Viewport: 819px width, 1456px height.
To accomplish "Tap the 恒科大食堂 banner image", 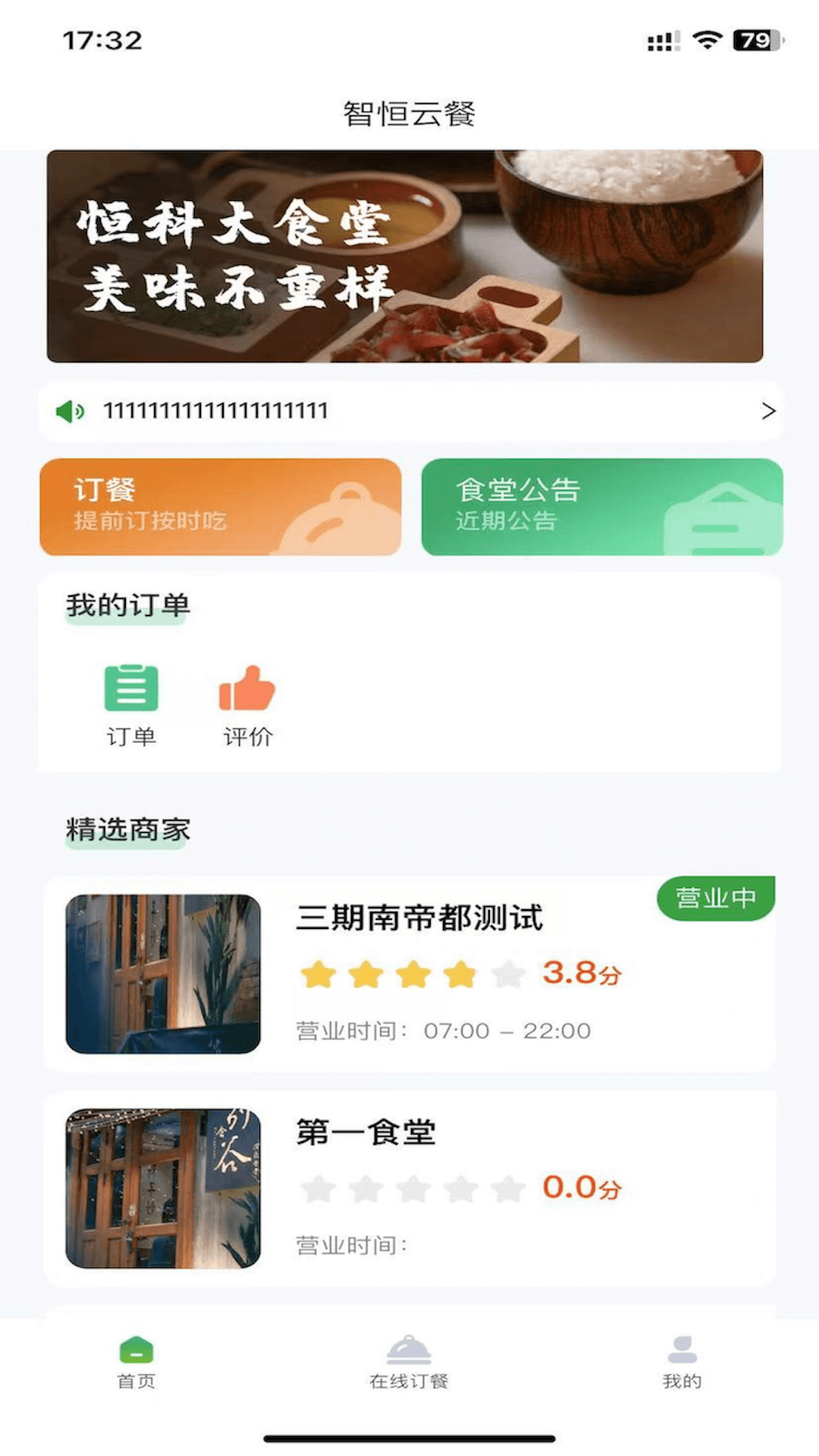I will click(409, 256).
